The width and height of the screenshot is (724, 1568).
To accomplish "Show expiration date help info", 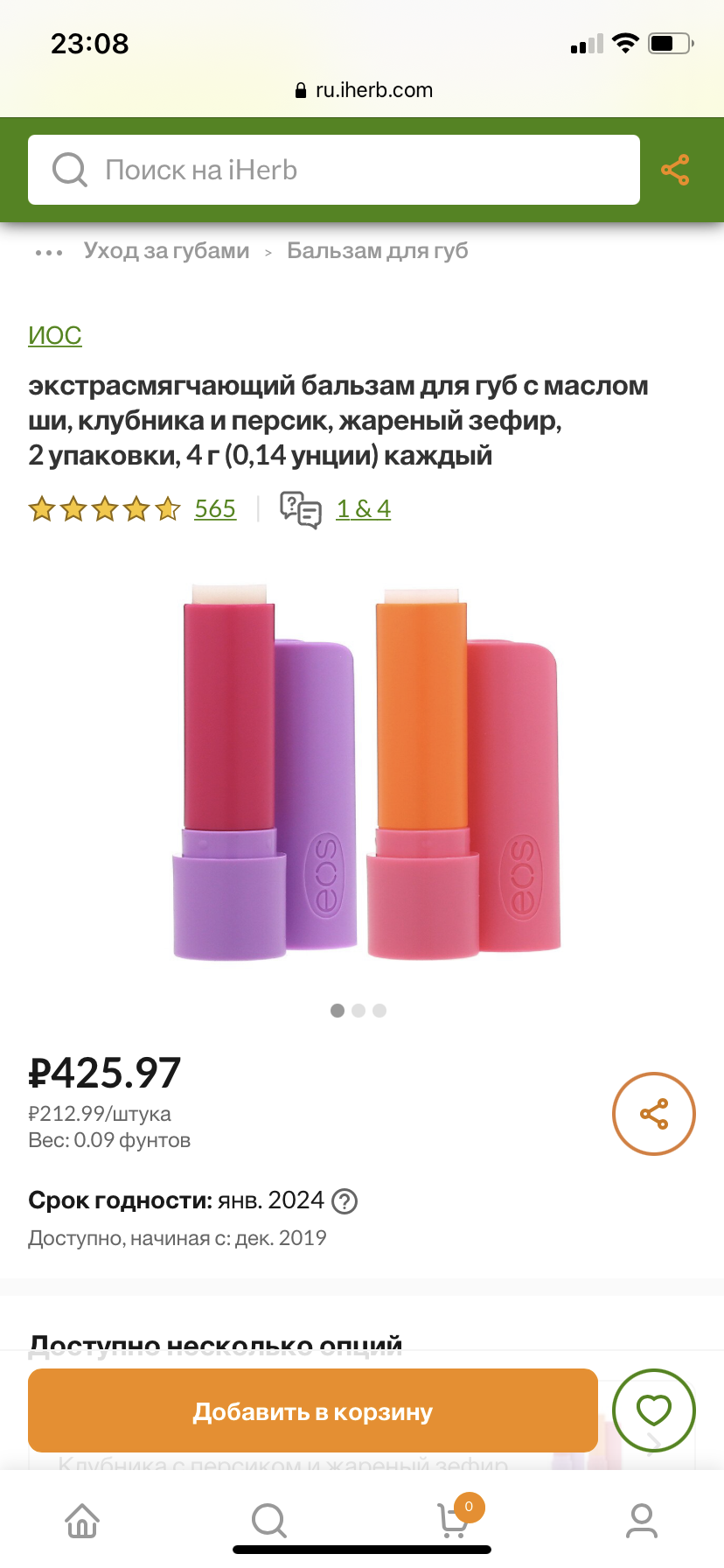I will pos(345,1201).
